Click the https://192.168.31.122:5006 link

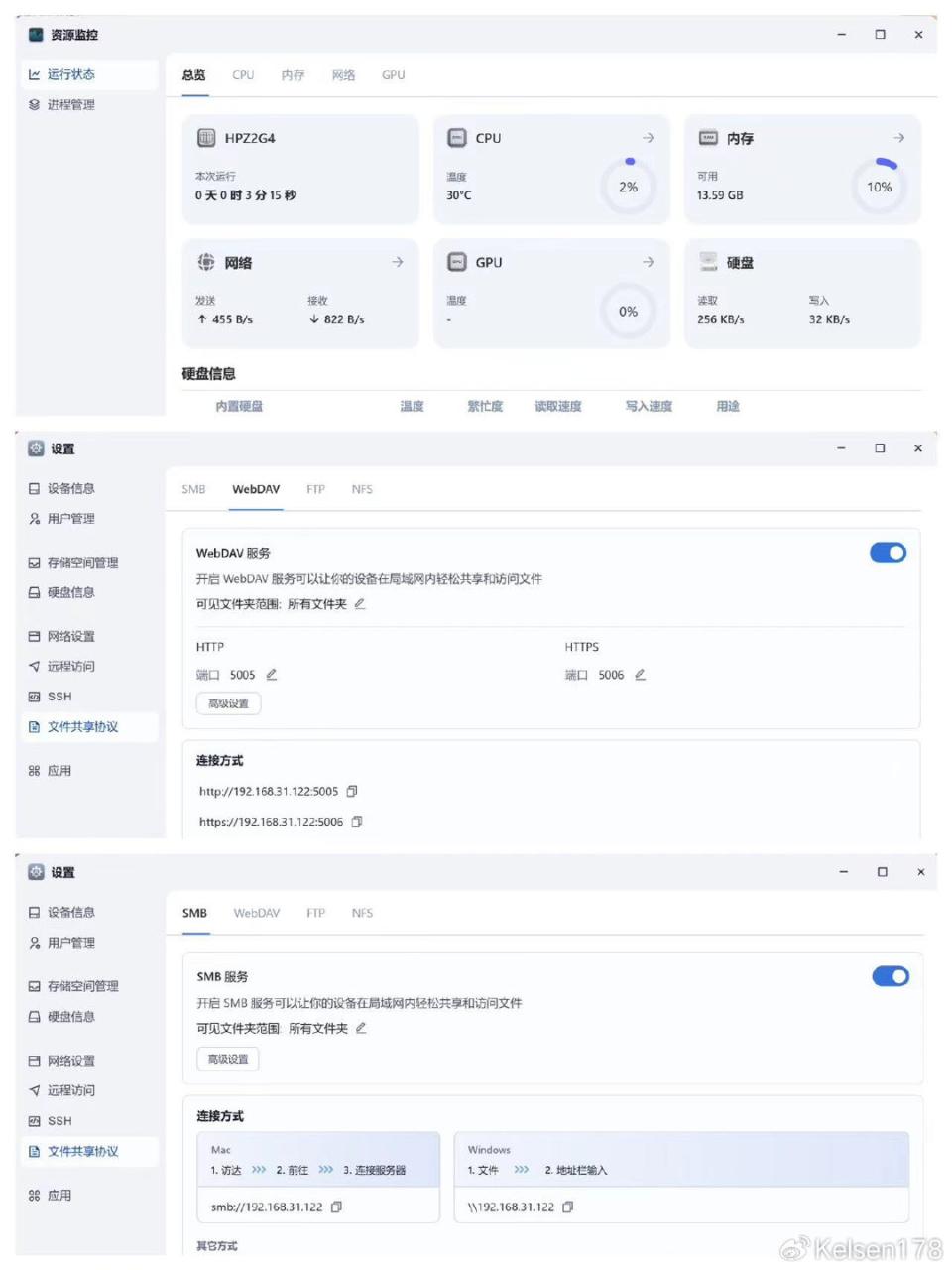pyautogui.click(x=271, y=821)
